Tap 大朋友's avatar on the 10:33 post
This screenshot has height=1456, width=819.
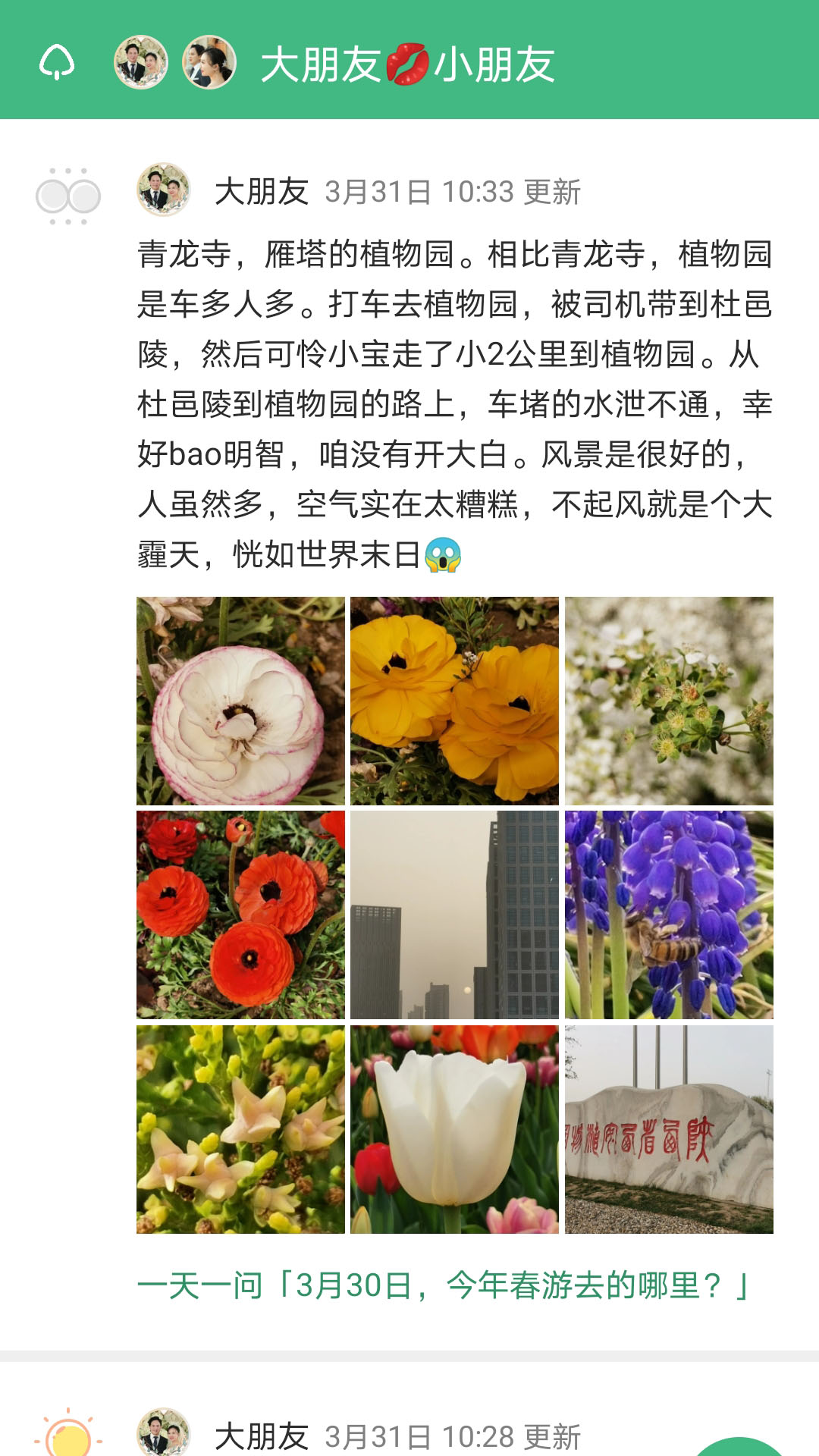163,190
